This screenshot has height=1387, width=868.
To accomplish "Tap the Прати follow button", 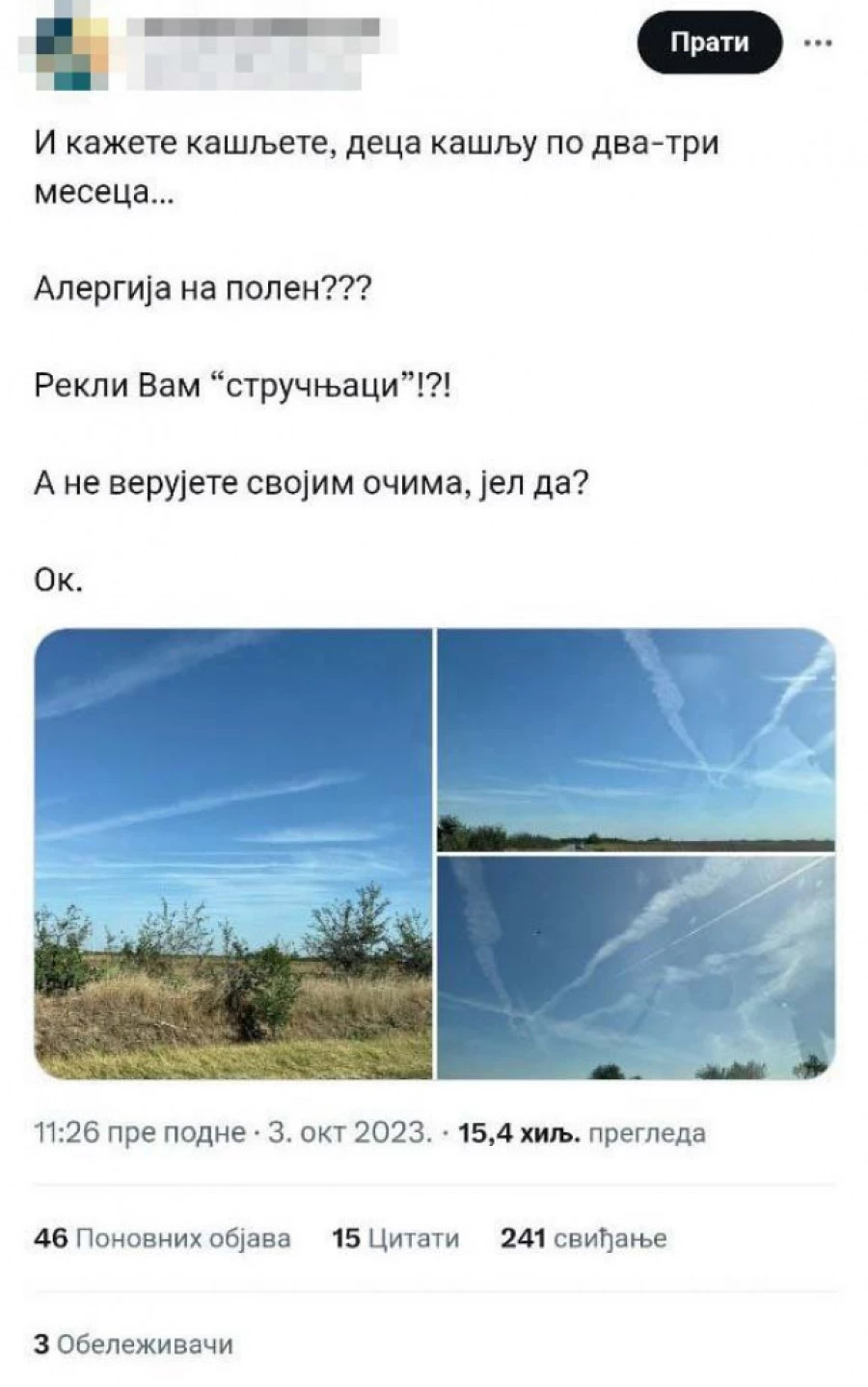I will [x=709, y=42].
